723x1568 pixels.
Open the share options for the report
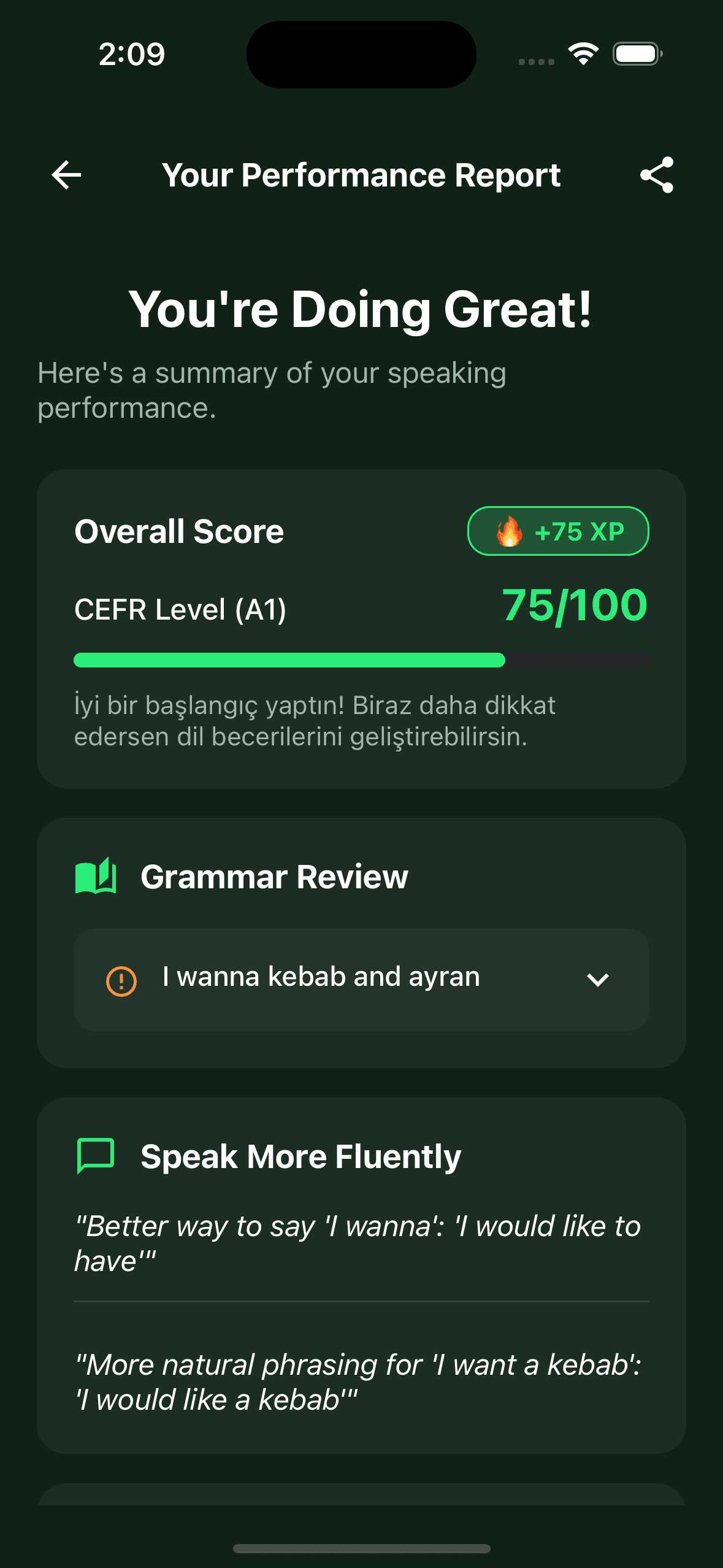[x=657, y=176]
